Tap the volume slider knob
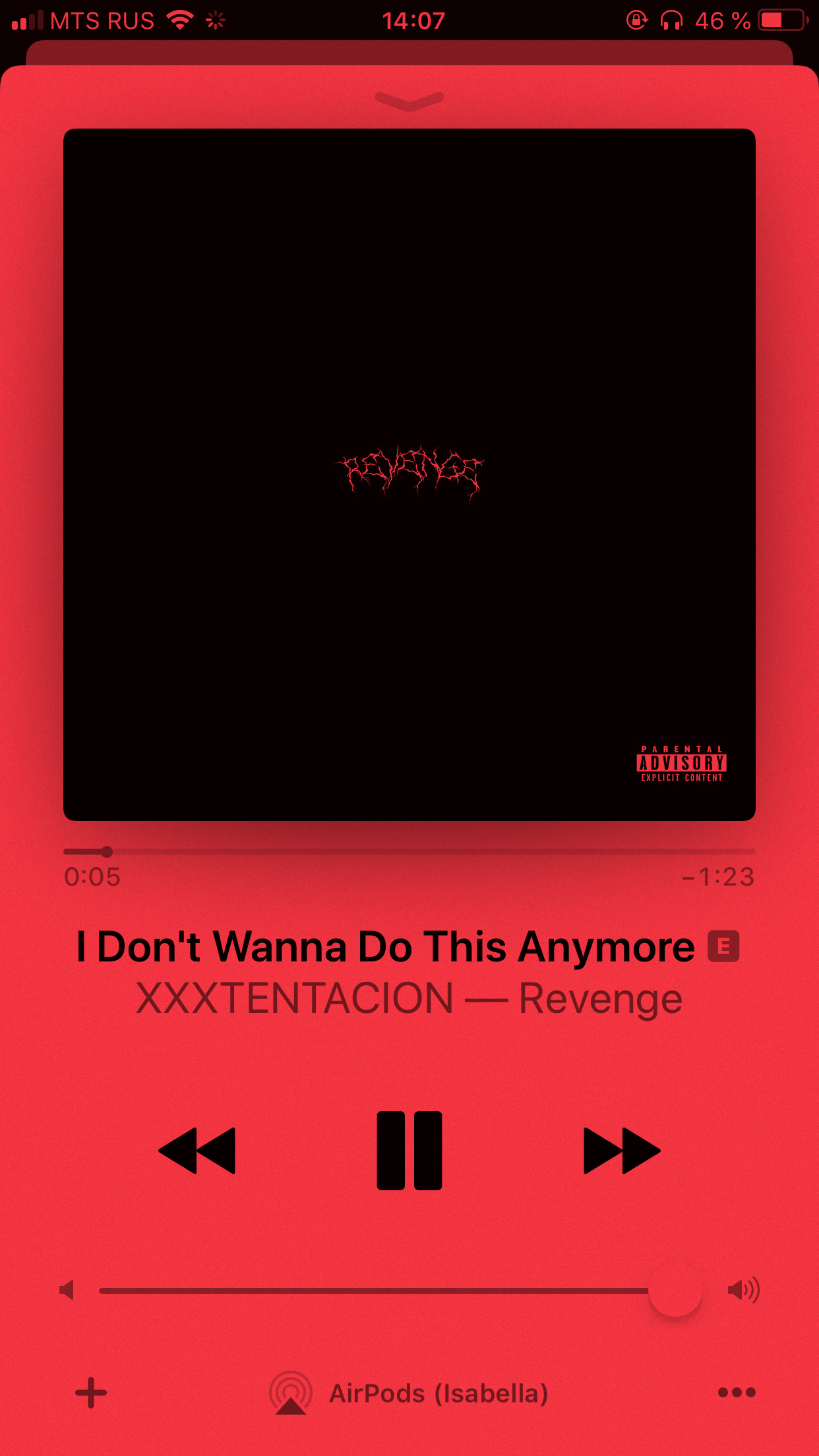819x1456 pixels. tap(675, 1290)
